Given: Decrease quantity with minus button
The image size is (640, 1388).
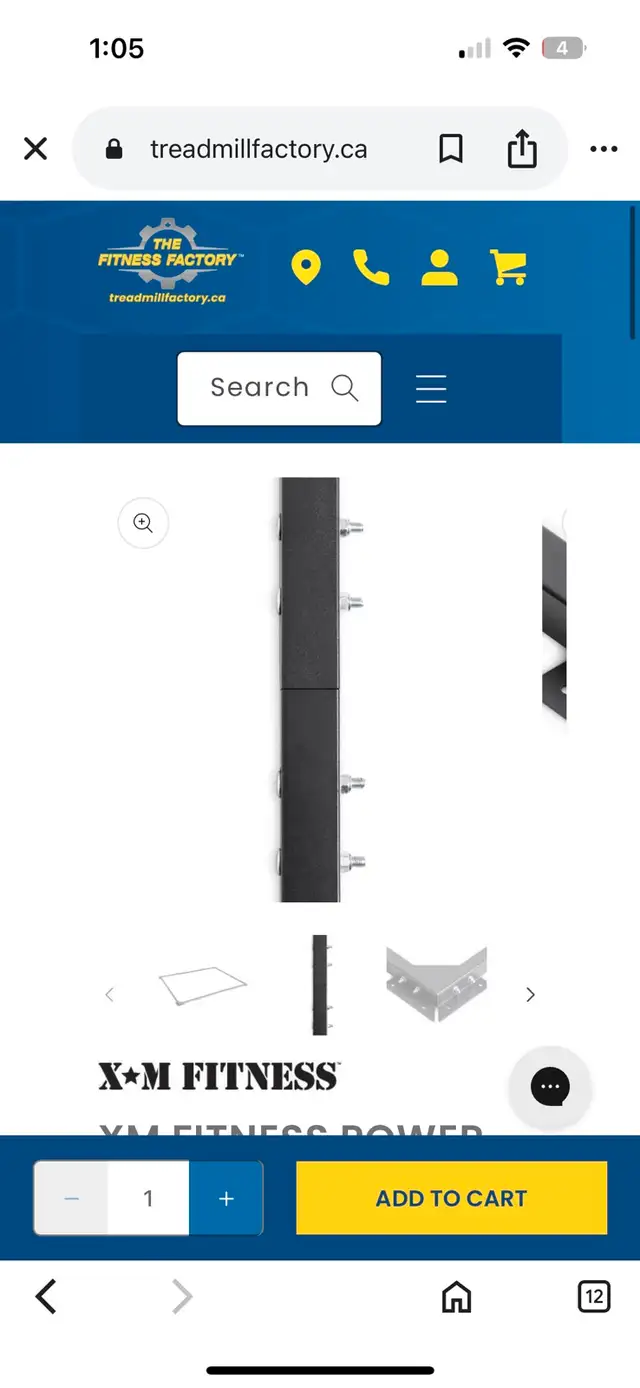Looking at the screenshot, I should coord(71,1198).
